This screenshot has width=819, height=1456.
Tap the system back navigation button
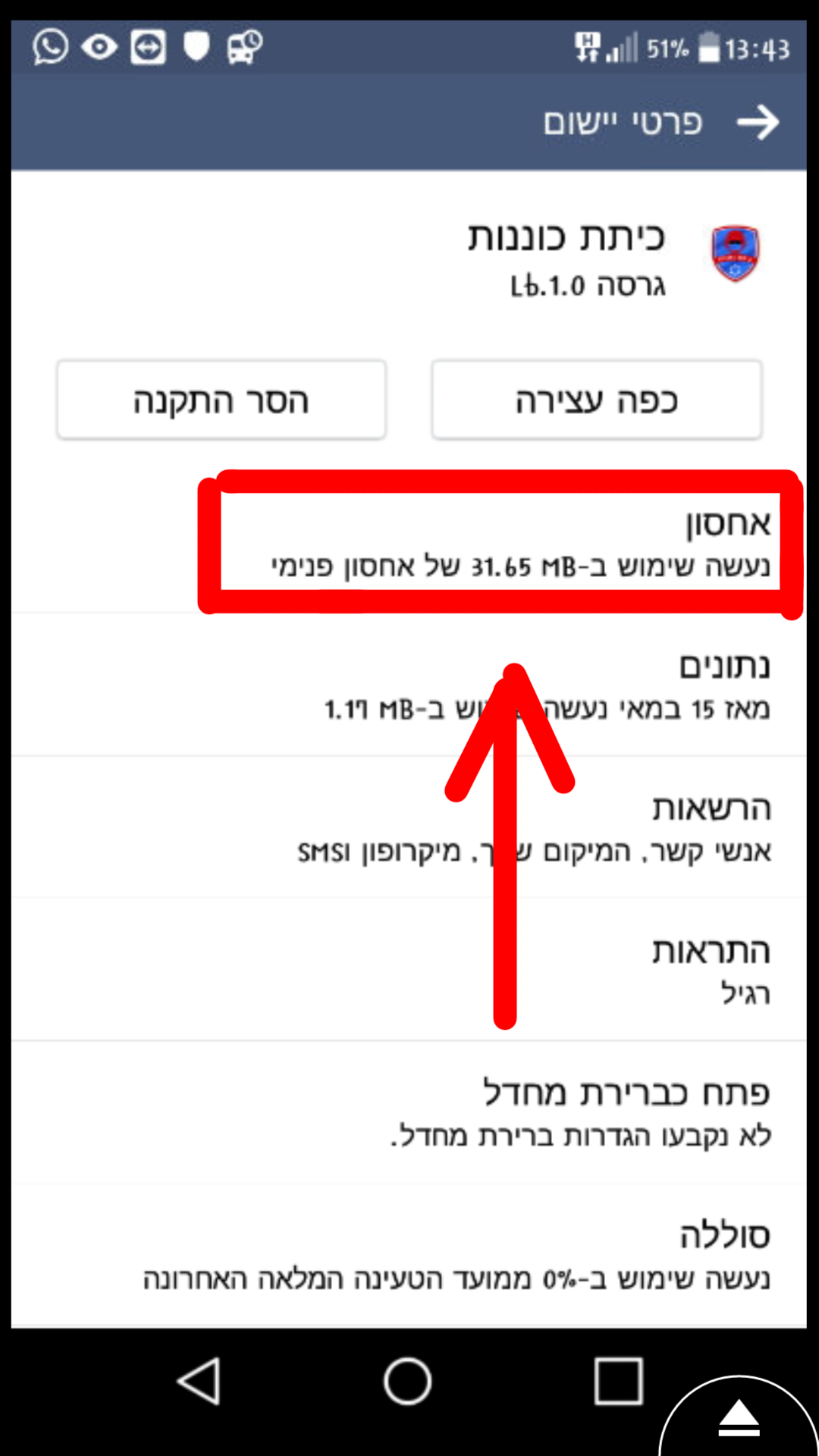click(199, 1381)
